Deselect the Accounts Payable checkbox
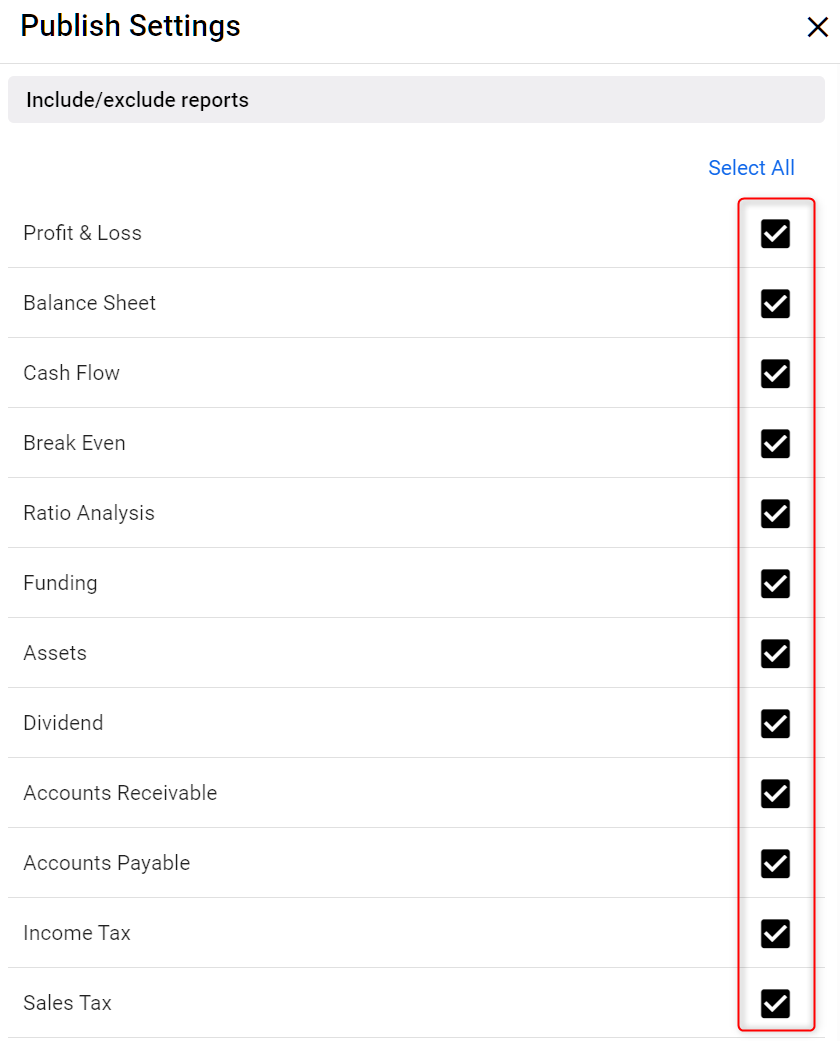The image size is (840, 1041). point(775,864)
